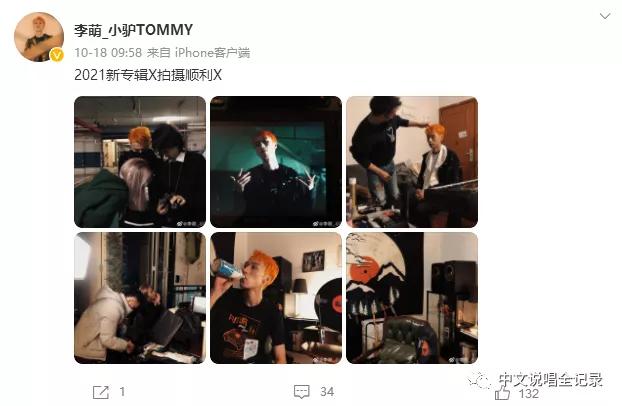View the teal-lit photo of the orange-haired man
Viewport: 622px width, 406px height.
point(276,161)
